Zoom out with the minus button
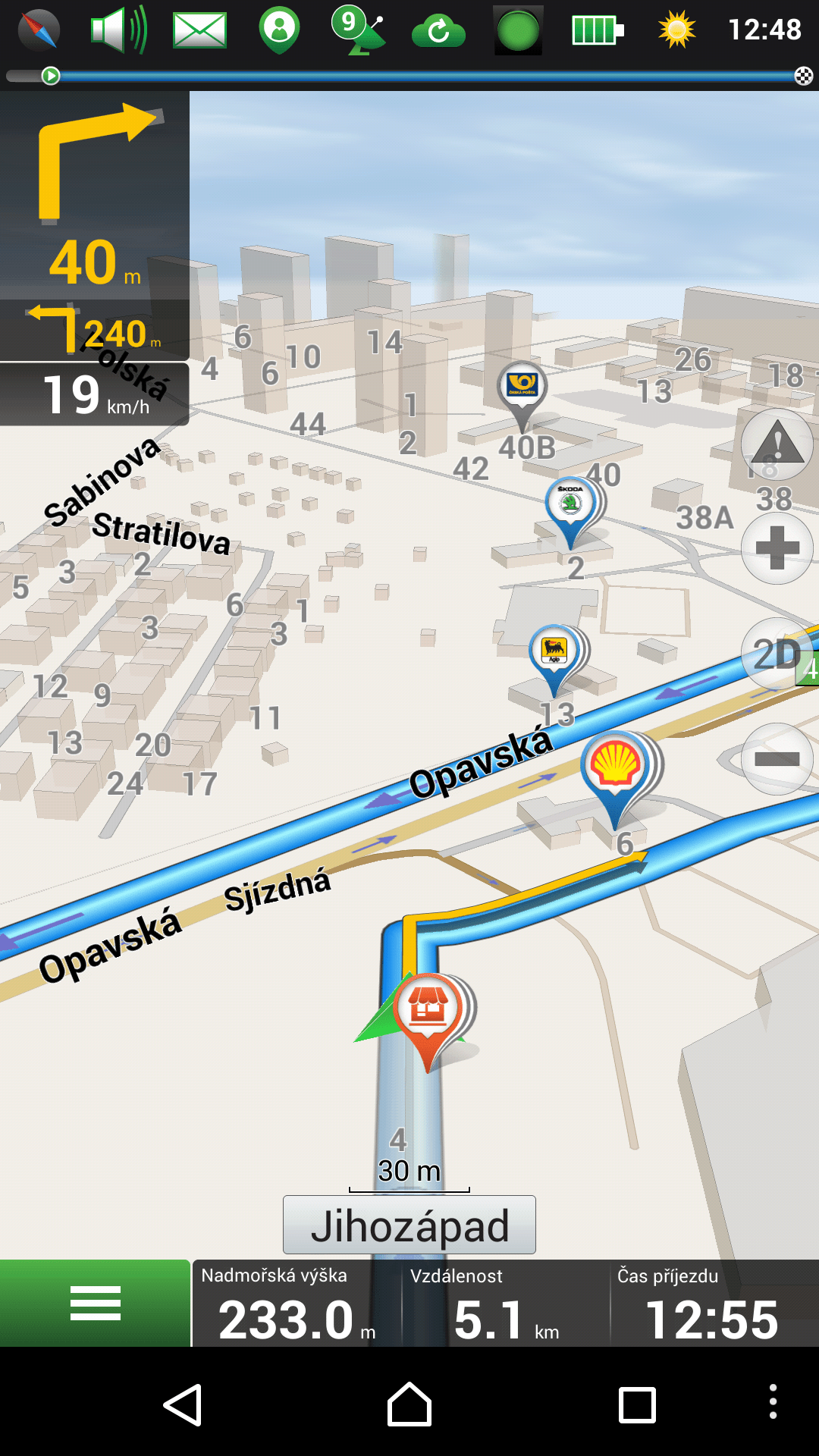Viewport: 819px width, 1456px height. point(777,758)
